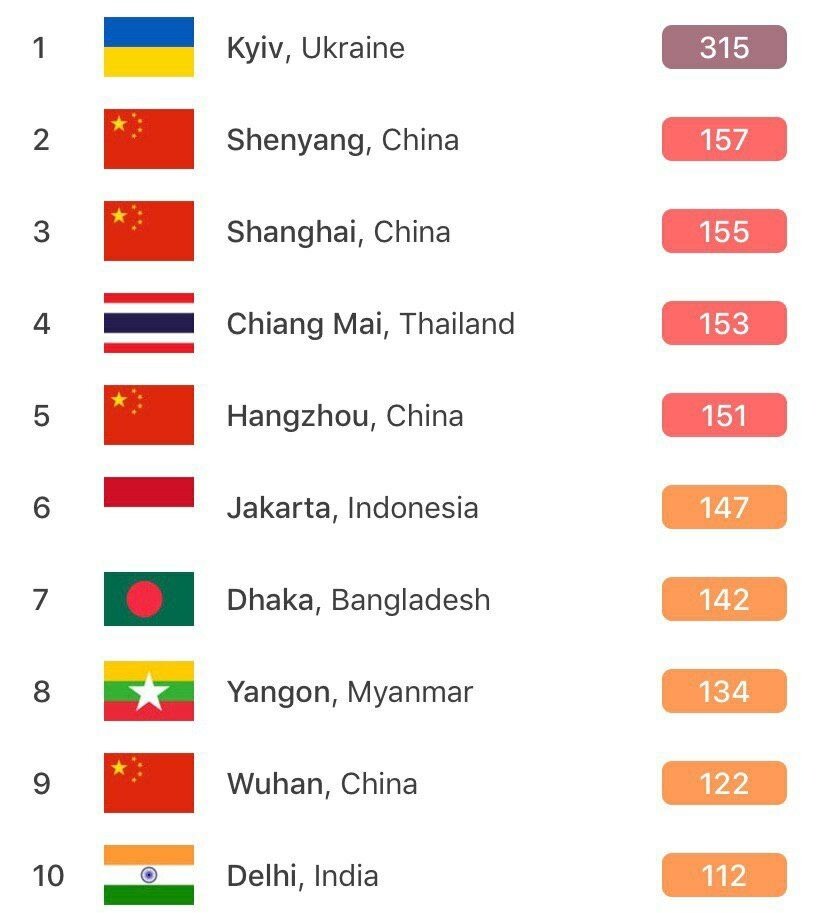Select the Shanghai, China row
828x913 pixels.
tap(338, 232)
